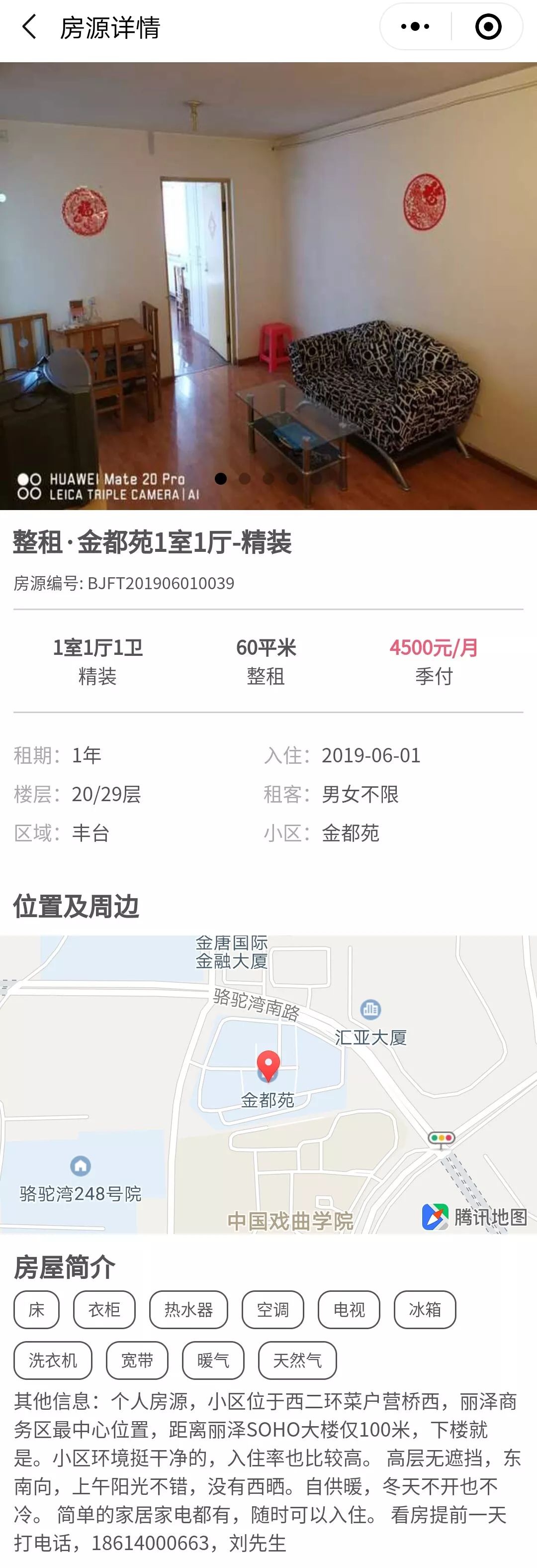This screenshot has height=1568, width=537.
Task: Tap the circular capsule target icon
Action: tap(488, 27)
